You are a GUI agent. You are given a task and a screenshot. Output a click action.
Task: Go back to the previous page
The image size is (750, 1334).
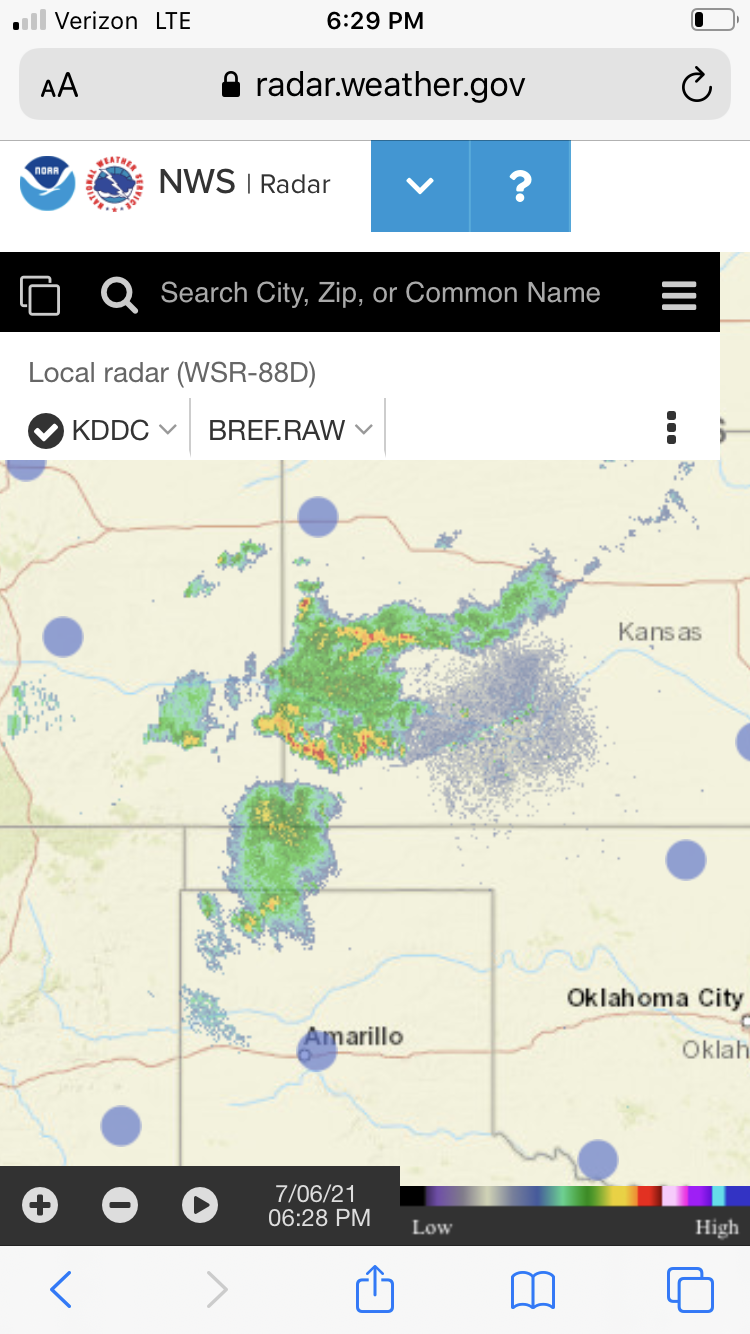point(61,1290)
